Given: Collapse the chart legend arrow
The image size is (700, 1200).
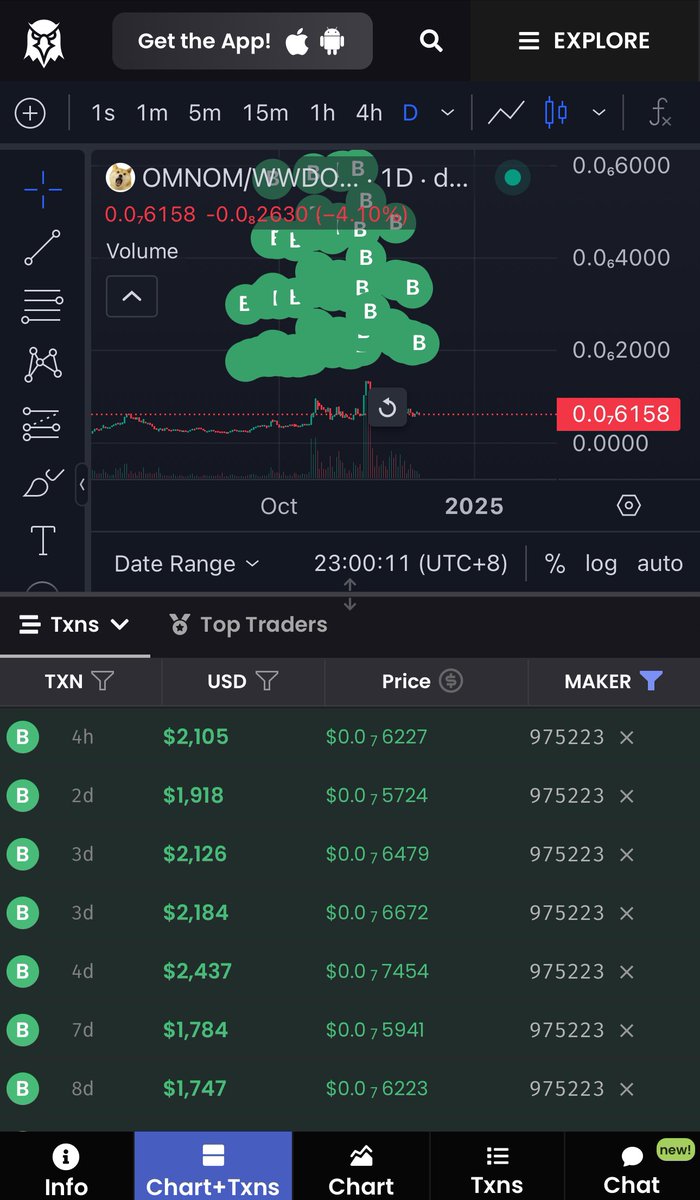Looking at the screenshot, I should [x=132, y=296].
